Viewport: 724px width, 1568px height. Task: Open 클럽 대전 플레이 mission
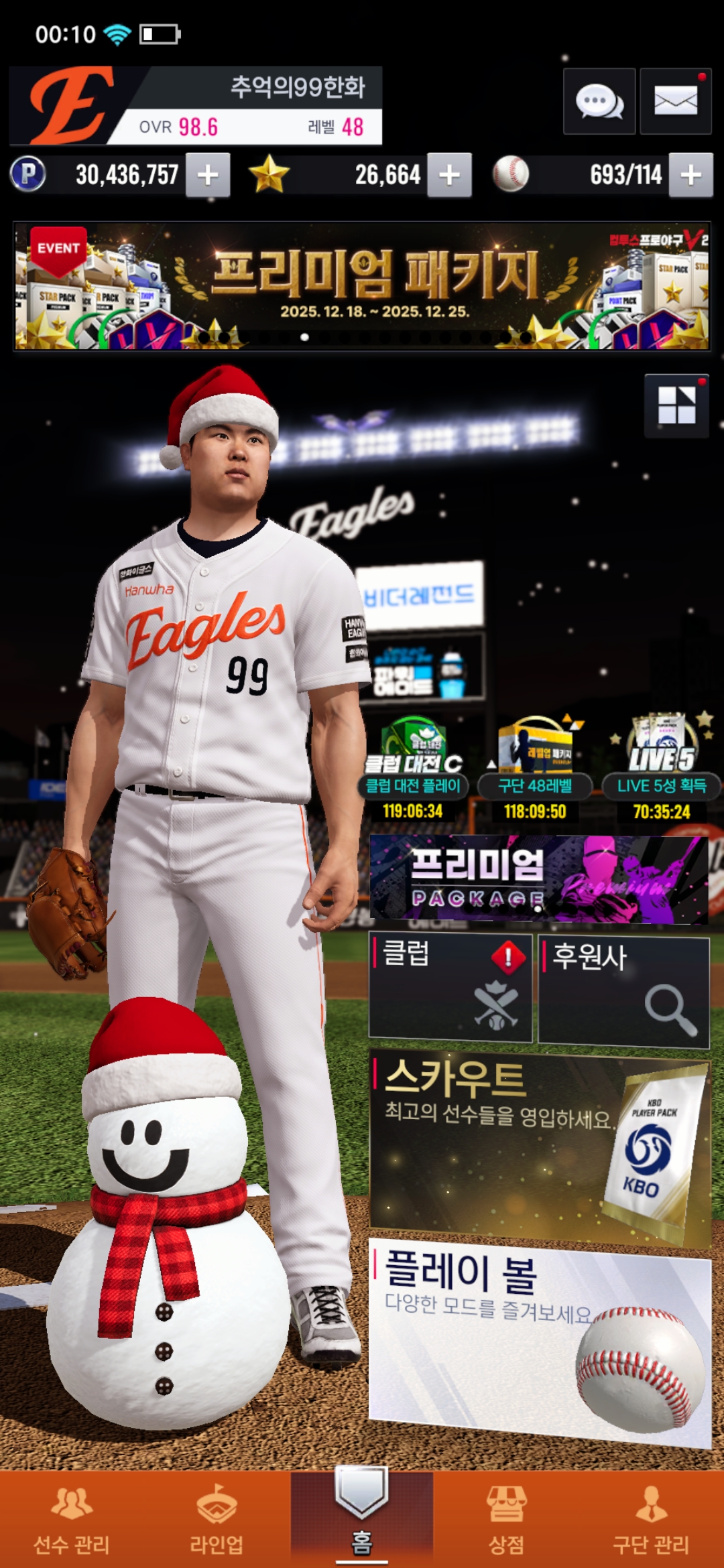(x=413, y=767)
